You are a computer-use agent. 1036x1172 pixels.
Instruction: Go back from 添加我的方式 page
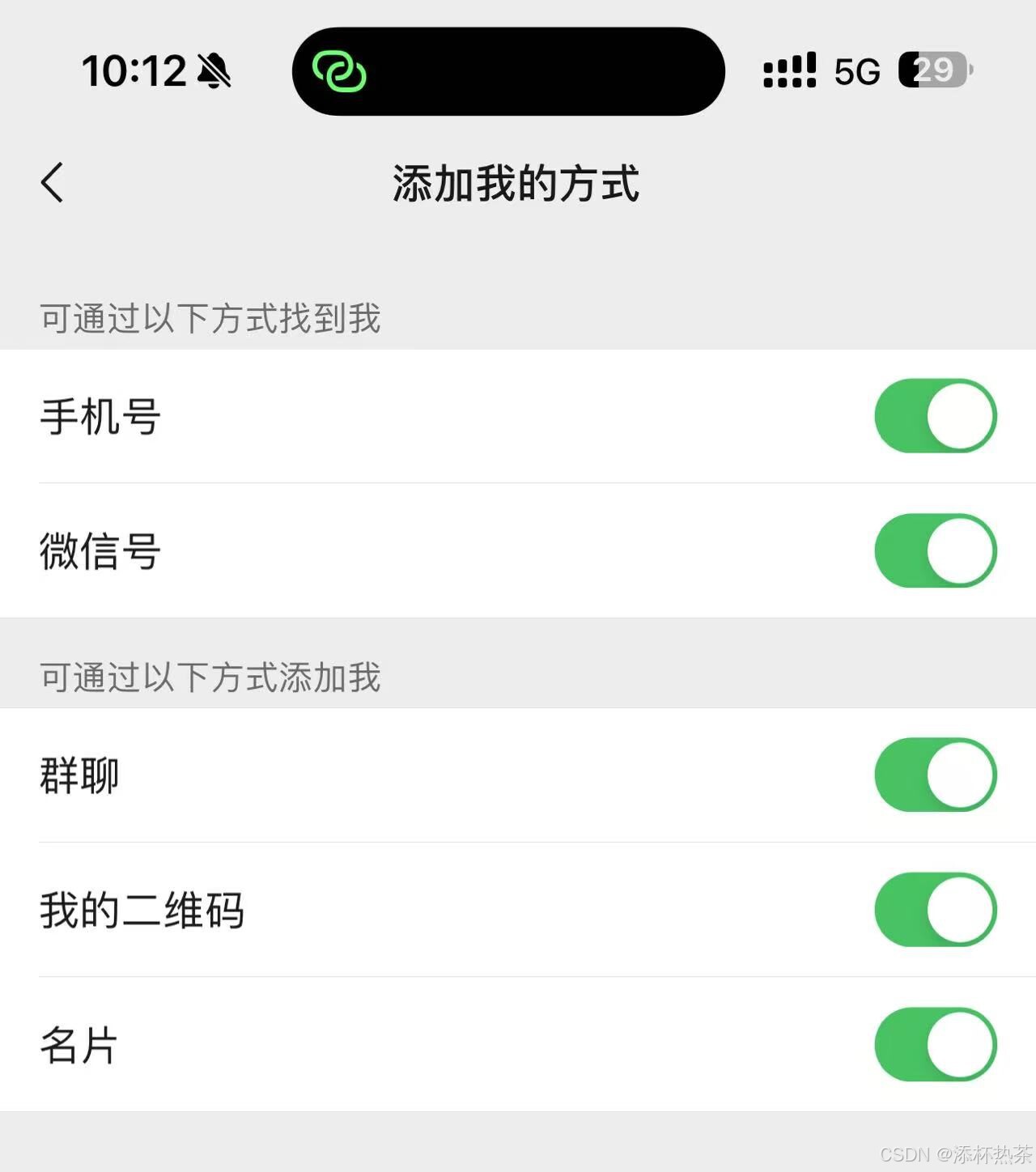point(53,182)
